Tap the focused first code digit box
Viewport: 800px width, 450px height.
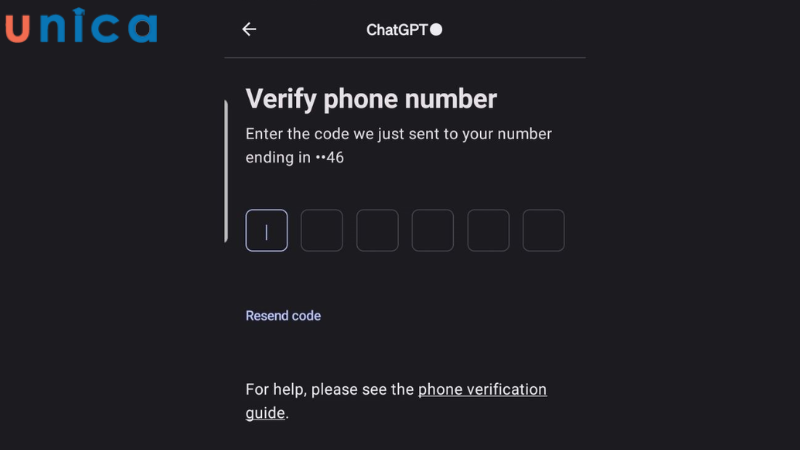[x=266, y=231]
